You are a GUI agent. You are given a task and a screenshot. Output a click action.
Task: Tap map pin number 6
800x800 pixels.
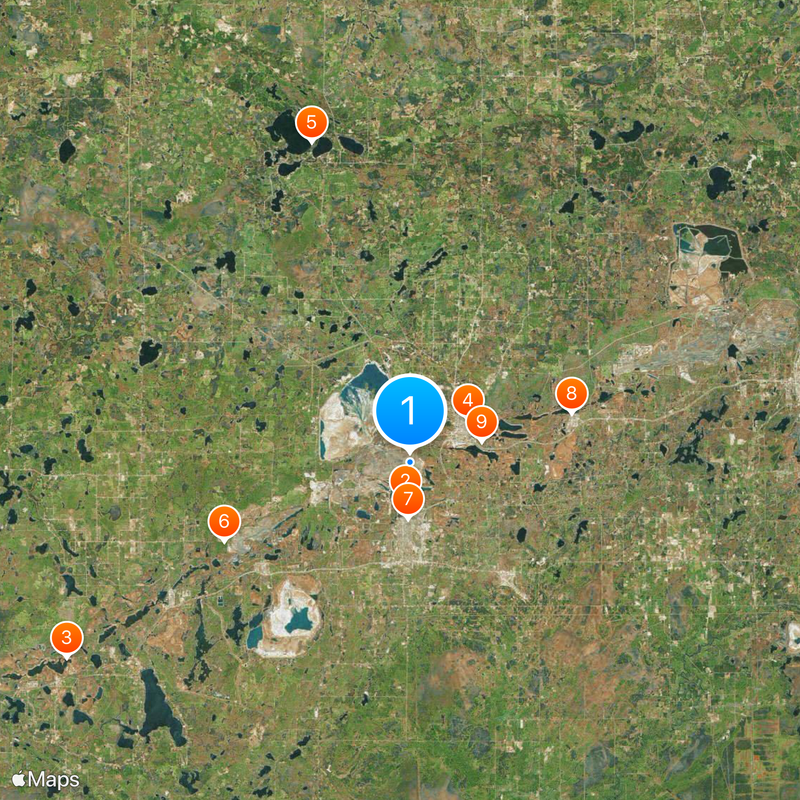tap(224, 521)
